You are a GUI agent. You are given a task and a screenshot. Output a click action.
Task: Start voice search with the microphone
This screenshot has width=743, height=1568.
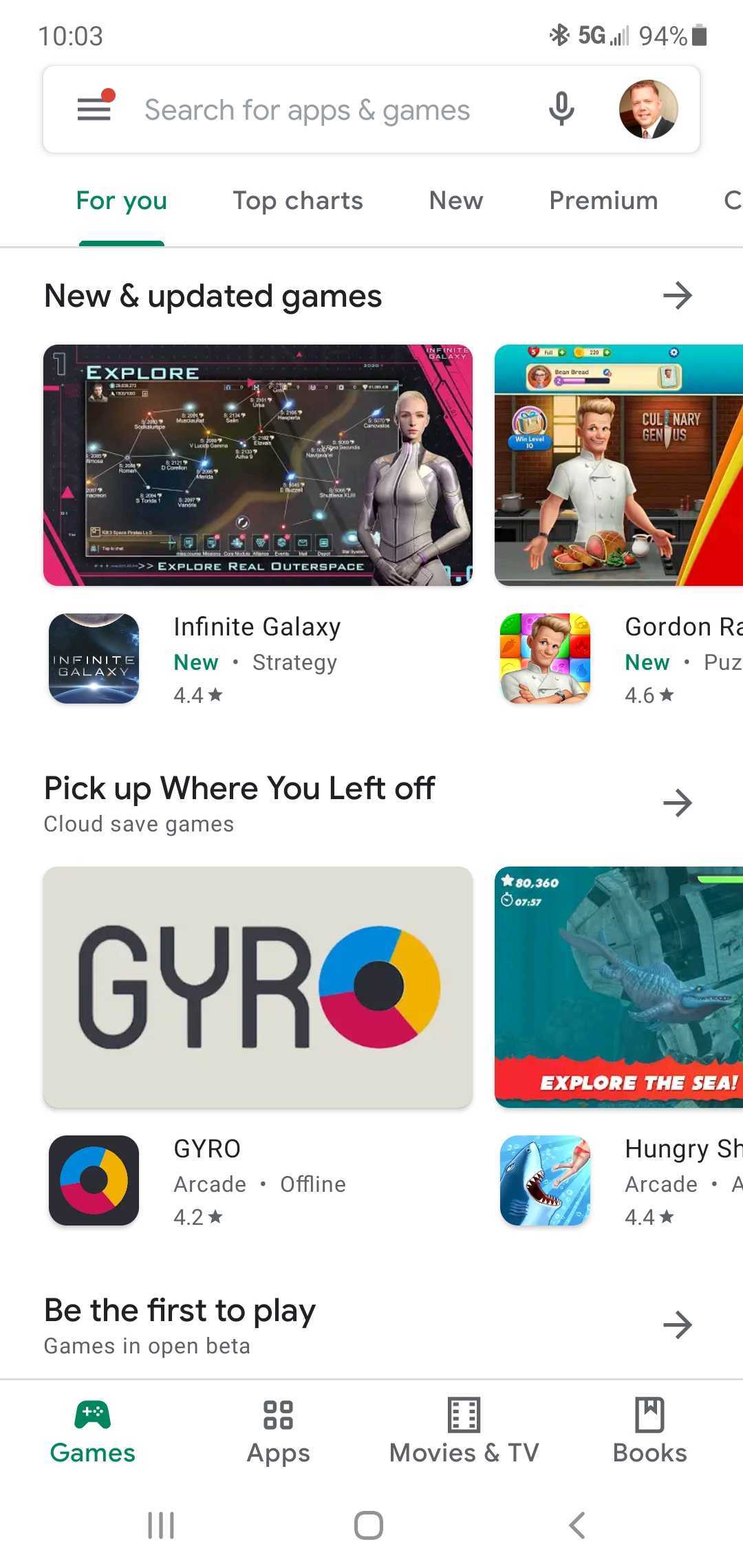pos(561,109)
